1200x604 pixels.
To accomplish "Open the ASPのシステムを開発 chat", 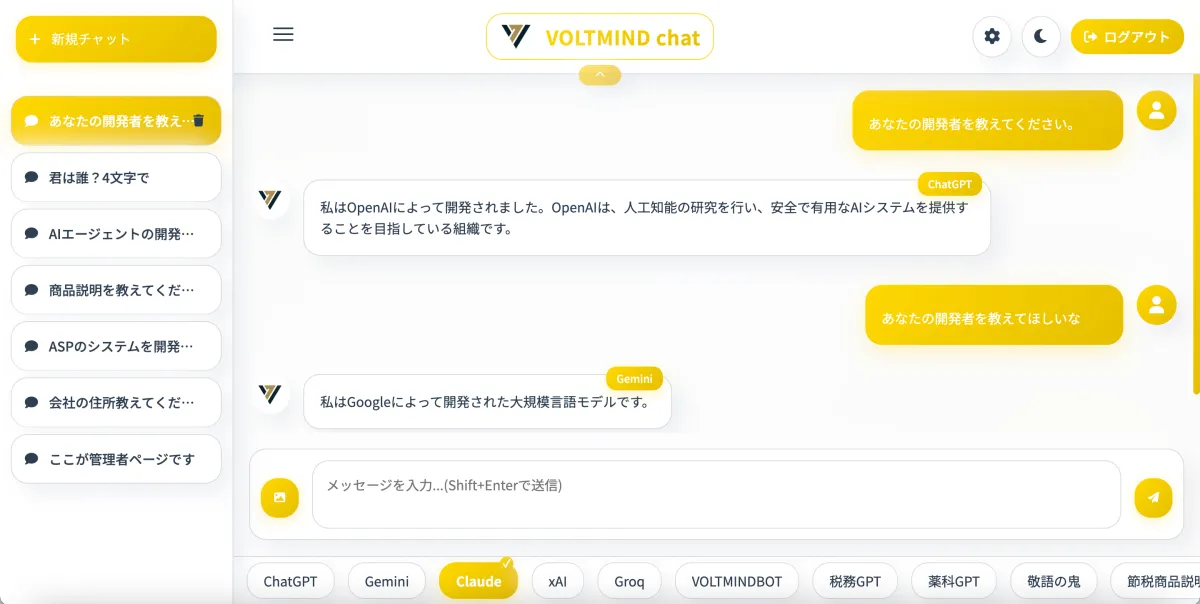I will click(x=116, y=346).
